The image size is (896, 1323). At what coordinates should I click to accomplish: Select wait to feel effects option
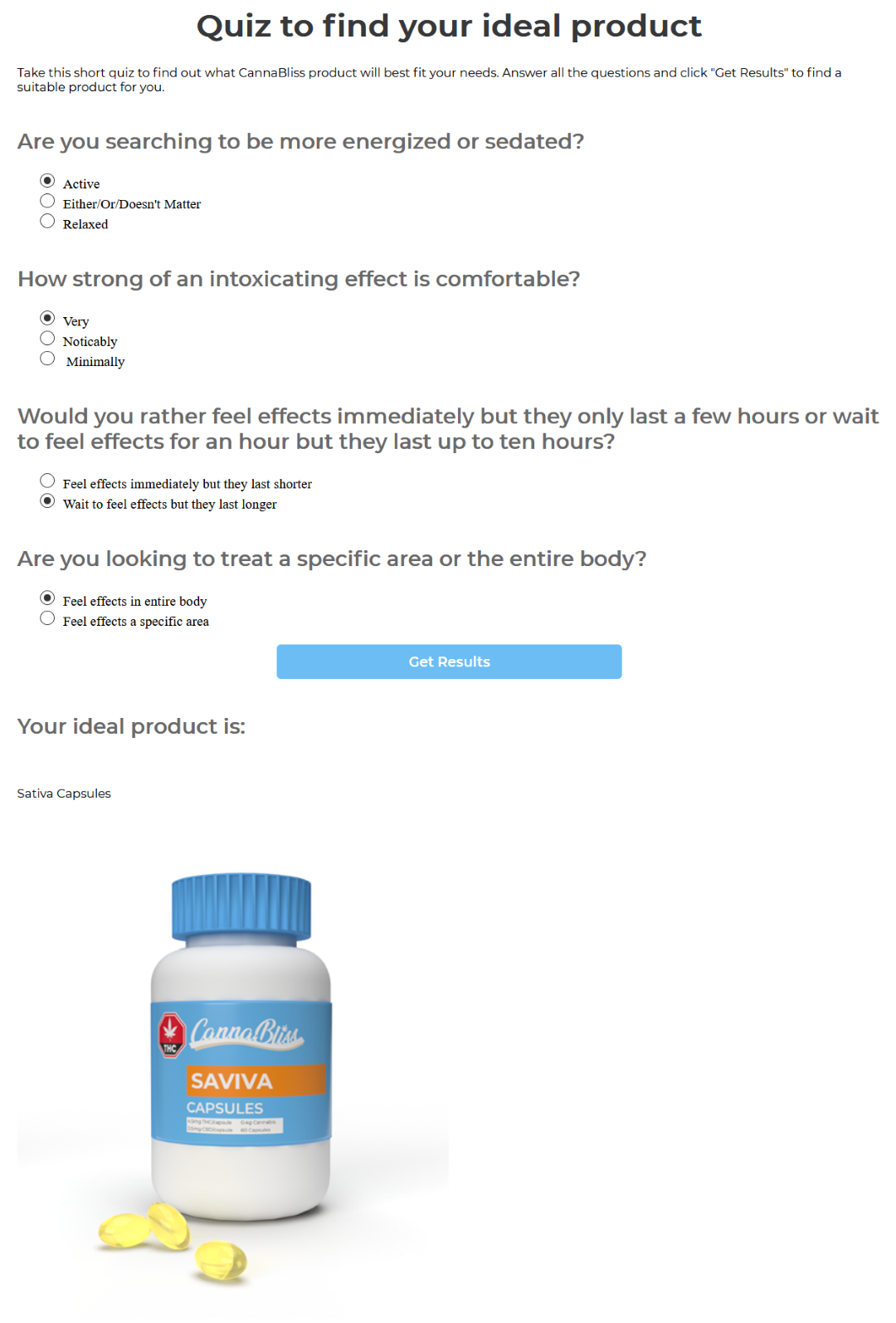coord(47,499)
